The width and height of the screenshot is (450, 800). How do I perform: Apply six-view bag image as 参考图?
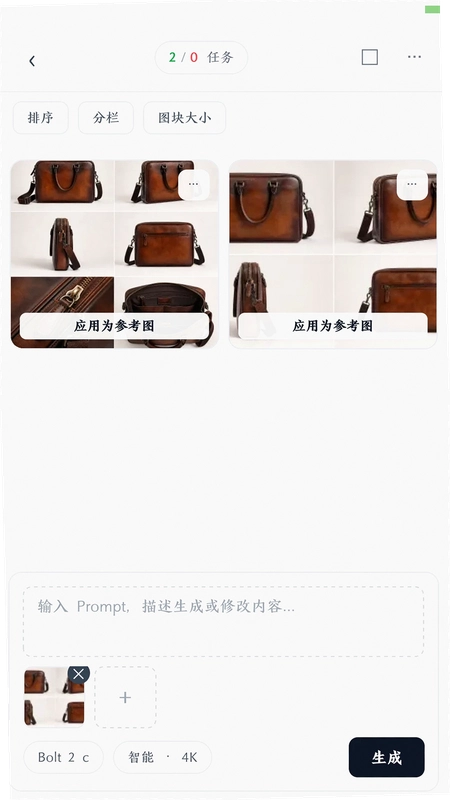(x=114, y=326)
